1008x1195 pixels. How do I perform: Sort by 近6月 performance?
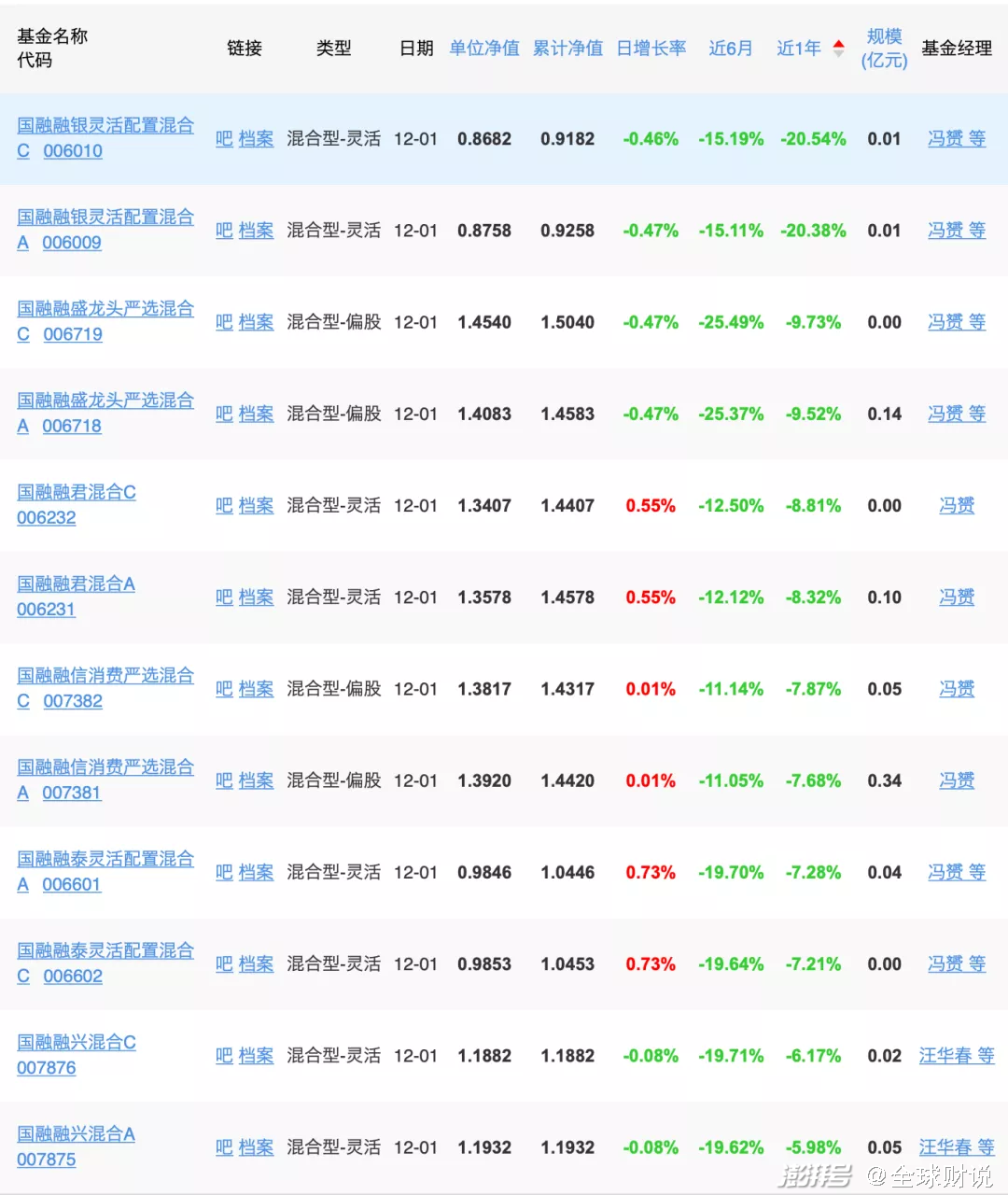(731, 49)
